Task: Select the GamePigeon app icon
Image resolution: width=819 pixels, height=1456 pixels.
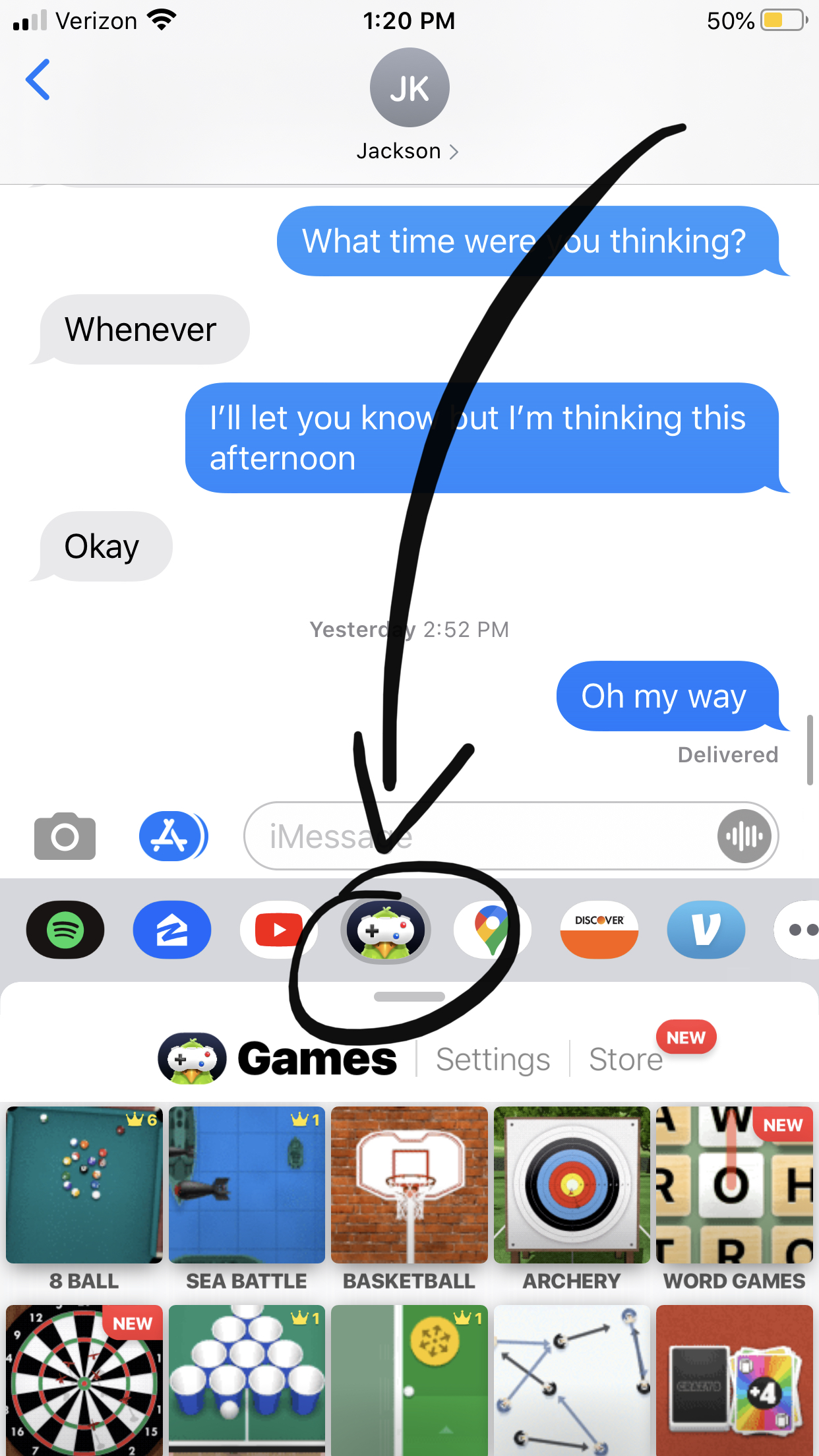Action: 386,930
